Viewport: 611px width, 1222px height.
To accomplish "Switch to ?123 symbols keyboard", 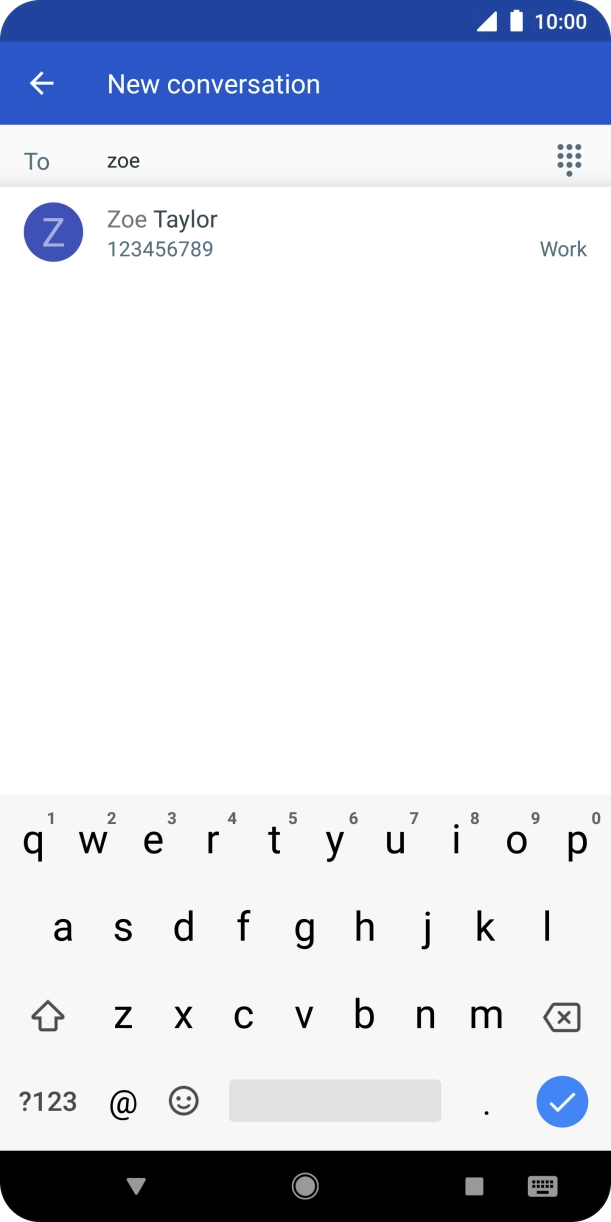I will pos(48,1102).
